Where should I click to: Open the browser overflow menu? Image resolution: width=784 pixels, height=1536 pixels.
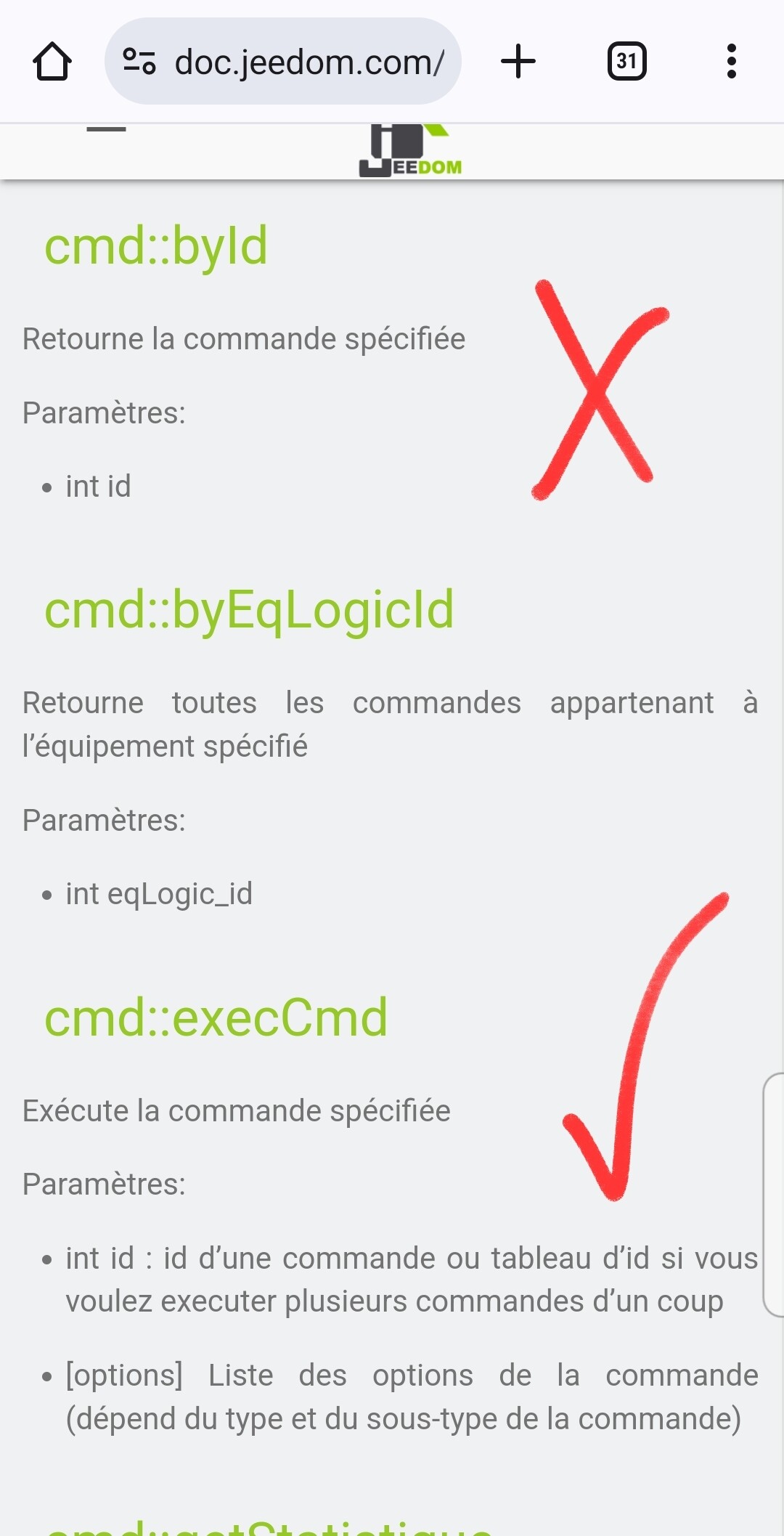(x=732, y=62)
